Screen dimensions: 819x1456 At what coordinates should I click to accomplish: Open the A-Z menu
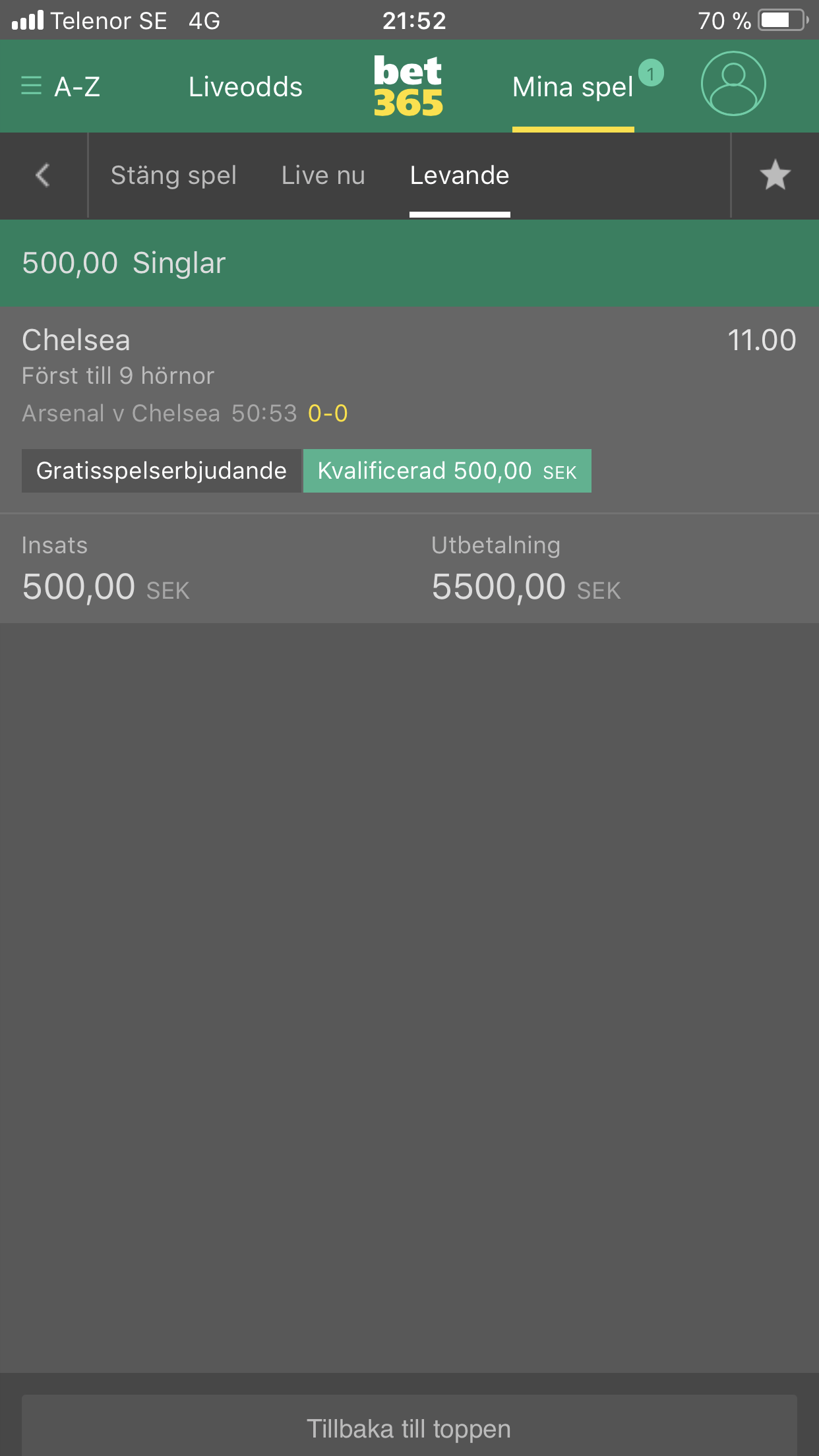(61, 86)
